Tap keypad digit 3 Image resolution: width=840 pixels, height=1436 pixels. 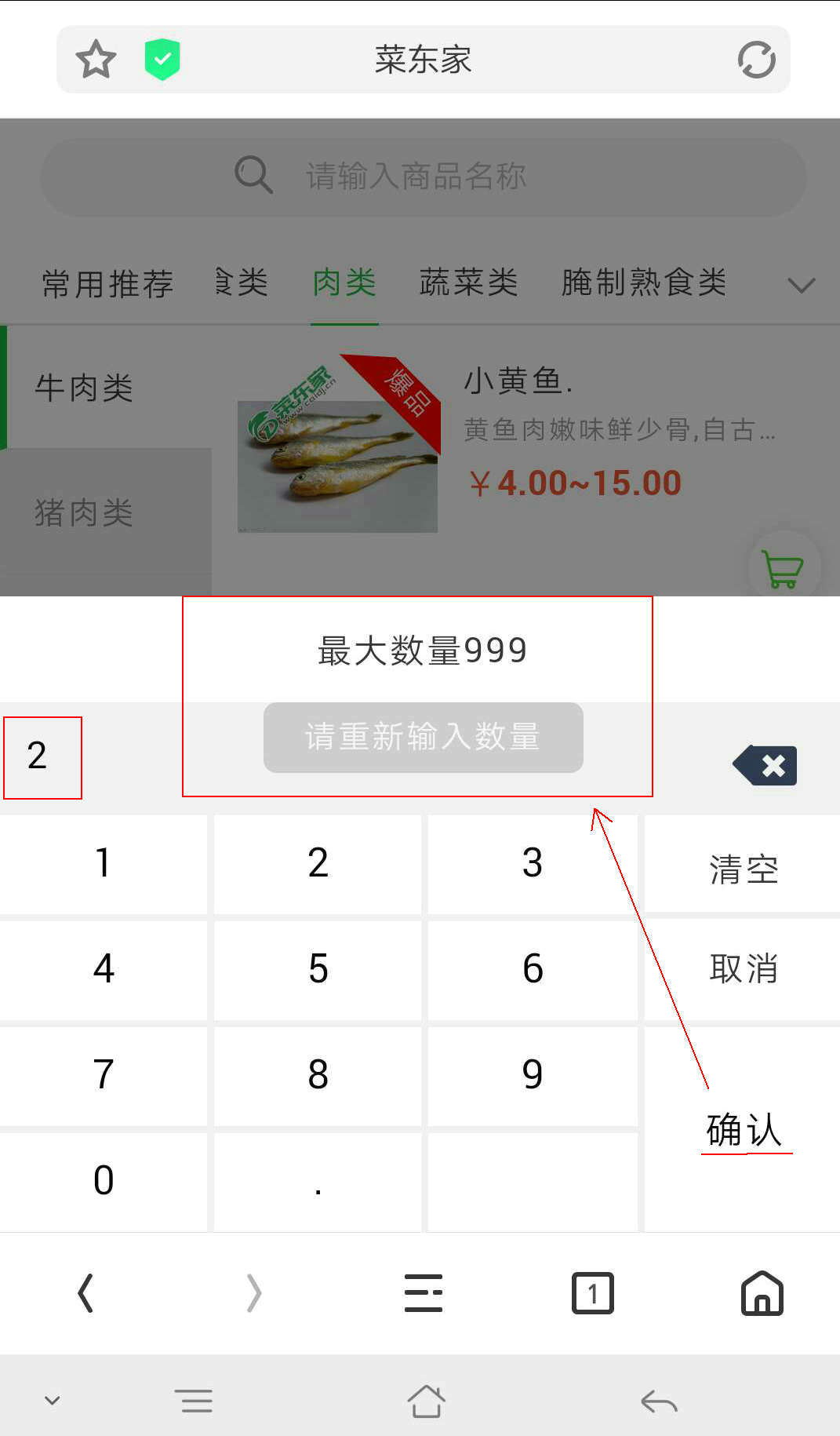533,863
